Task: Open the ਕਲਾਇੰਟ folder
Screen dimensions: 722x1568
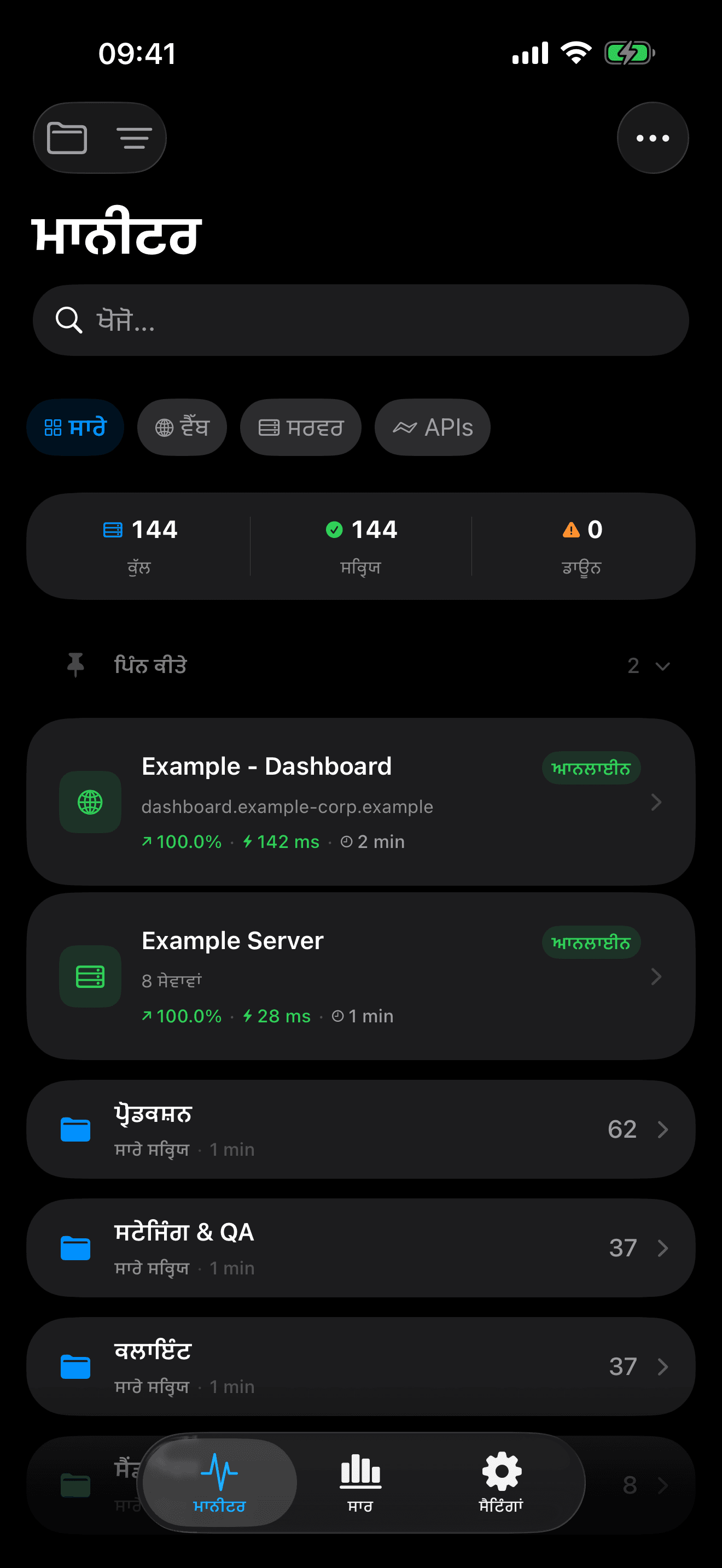Action: pyautogui.click(x=360, y=1366)
